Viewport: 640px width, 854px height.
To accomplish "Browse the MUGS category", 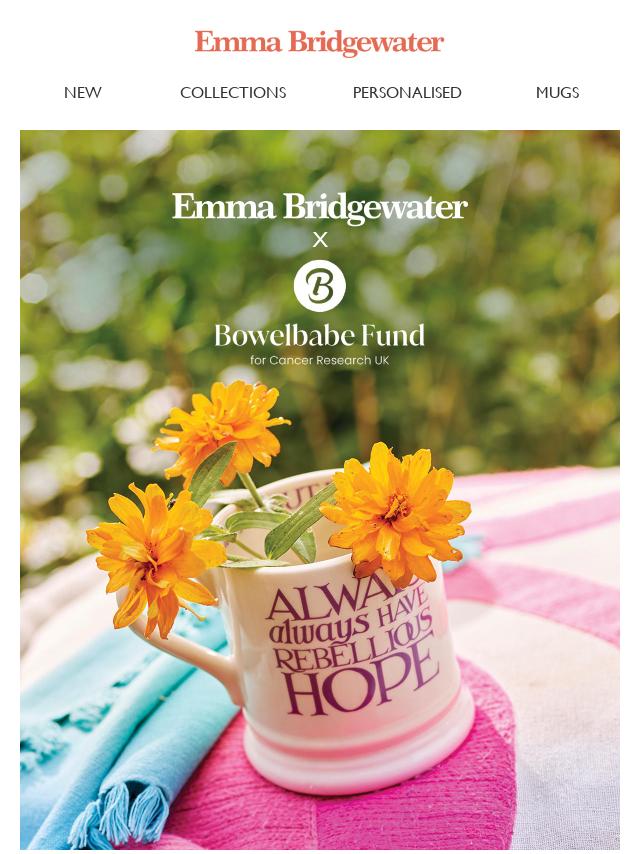I will point(557,93).
